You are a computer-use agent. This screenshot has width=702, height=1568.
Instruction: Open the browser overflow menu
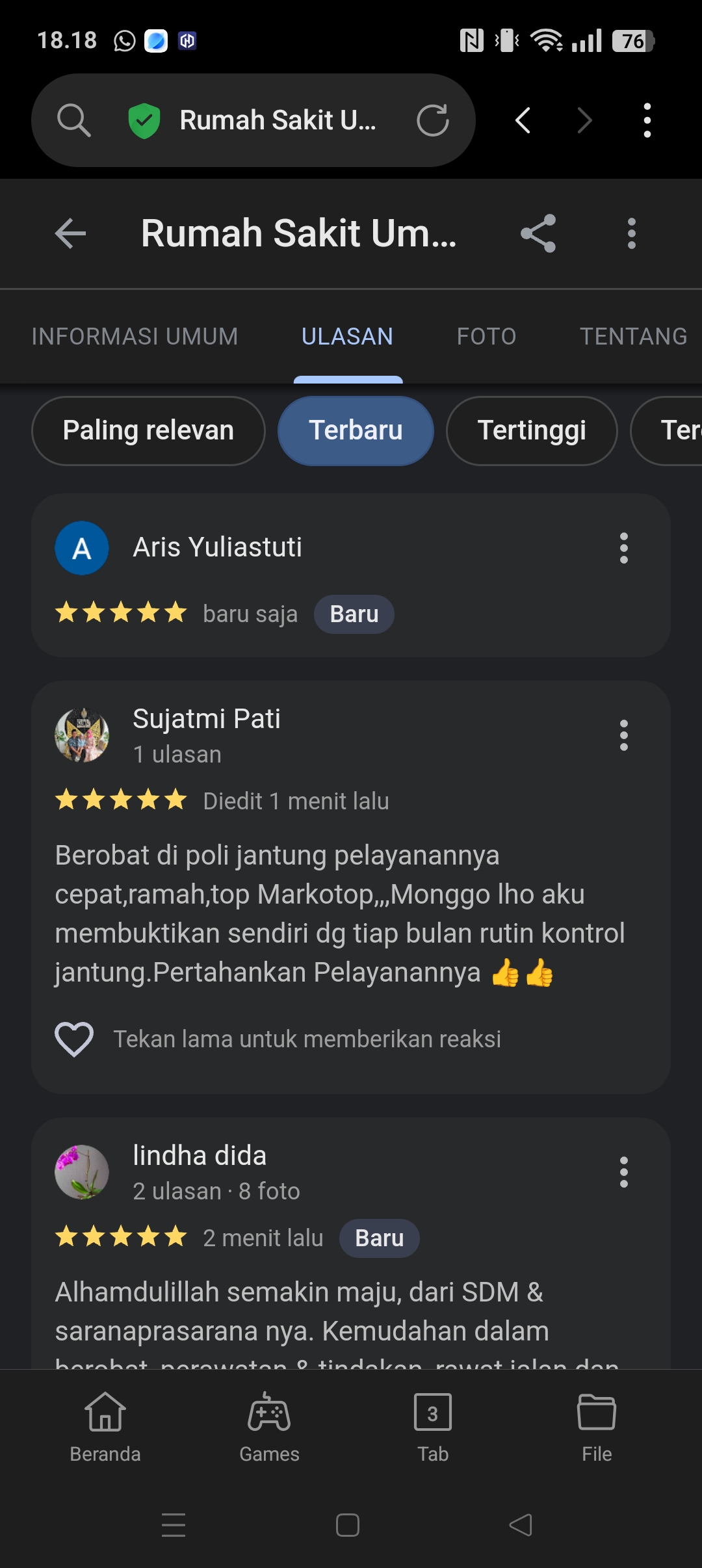point(646,120)
